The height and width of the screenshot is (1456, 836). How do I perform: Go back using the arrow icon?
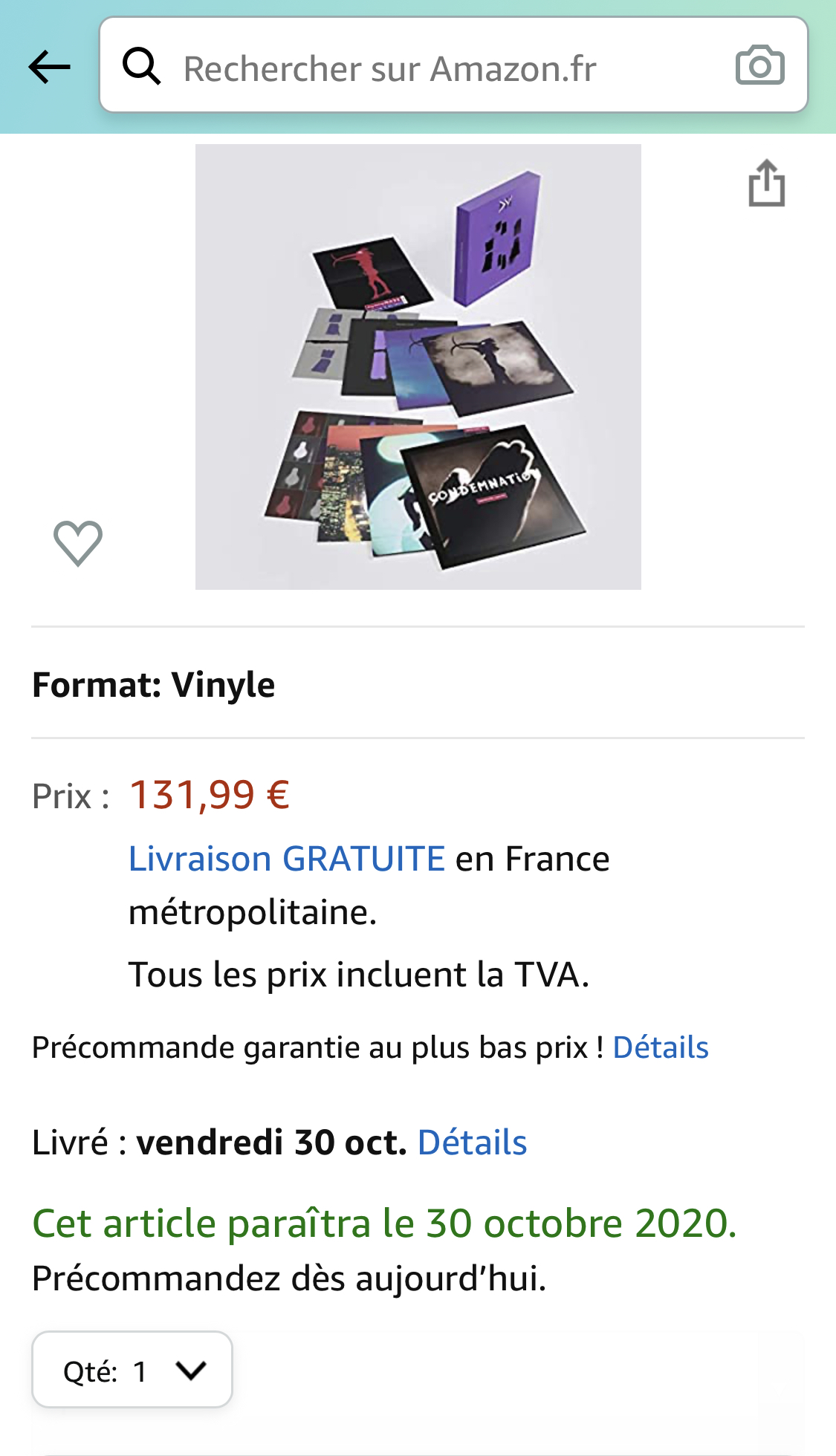coord(49,67)
